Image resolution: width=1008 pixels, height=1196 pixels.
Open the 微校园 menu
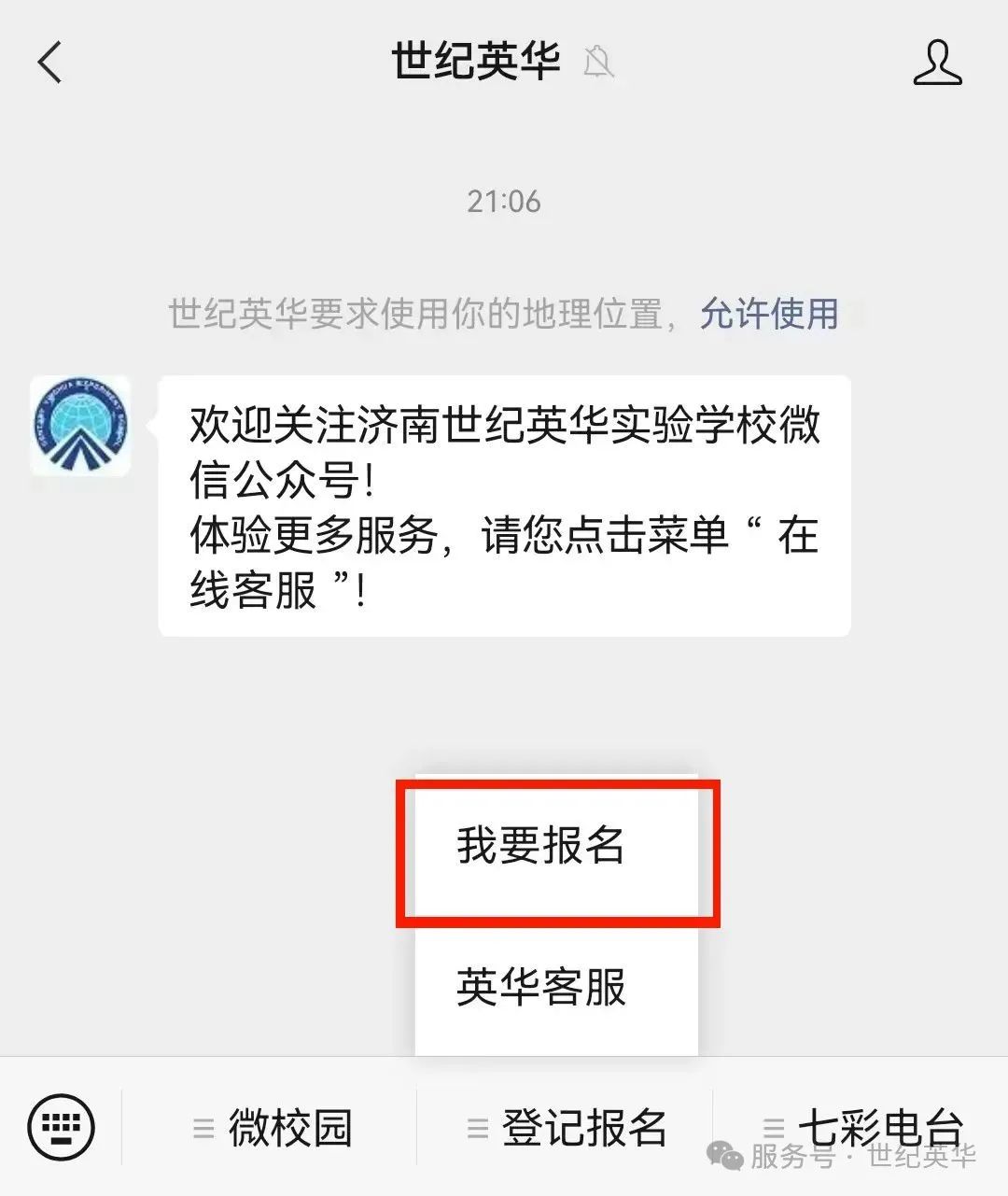click(271, 1128)
